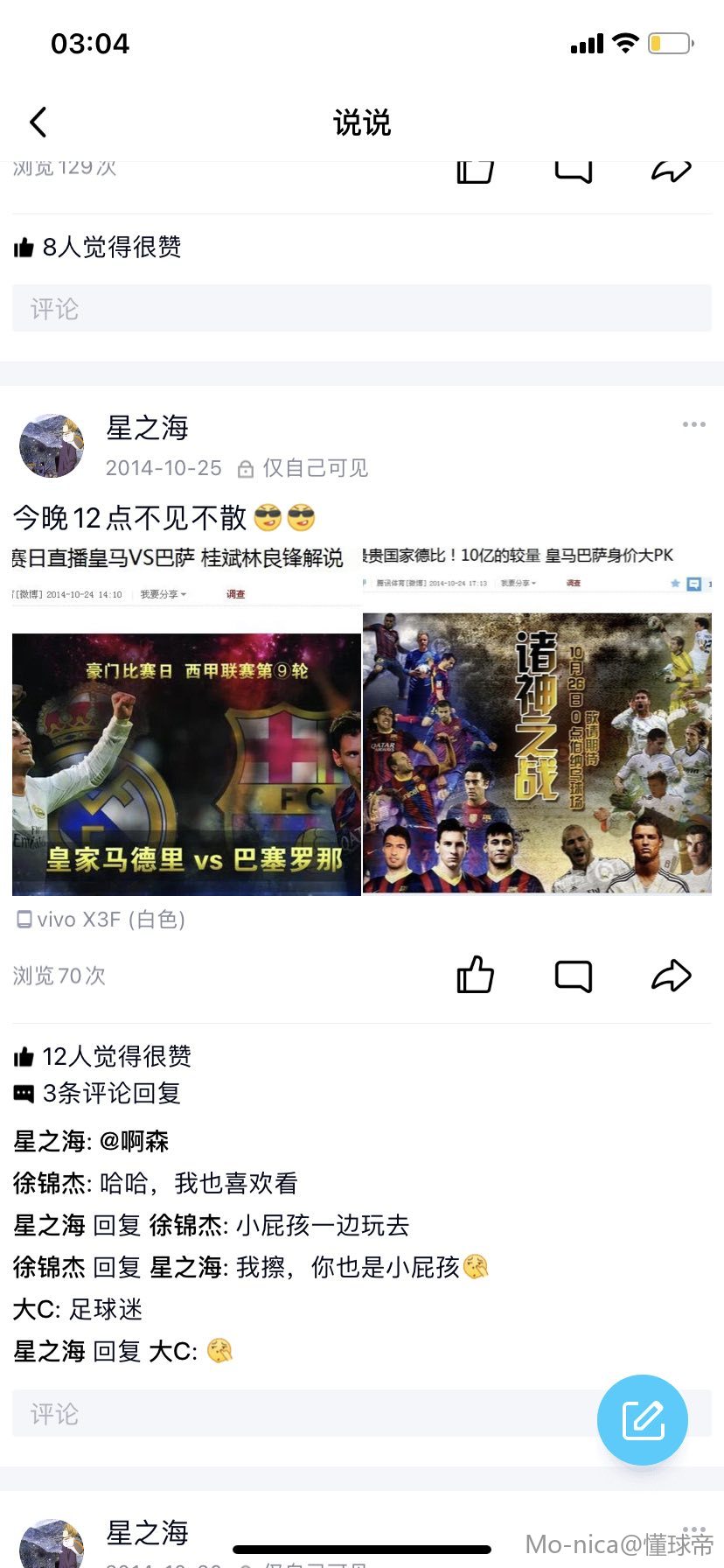The image size is (724, 1568).
Task: Open the 皇家马德里 vs 巴塞罗那 image
Action: point(186,719)
